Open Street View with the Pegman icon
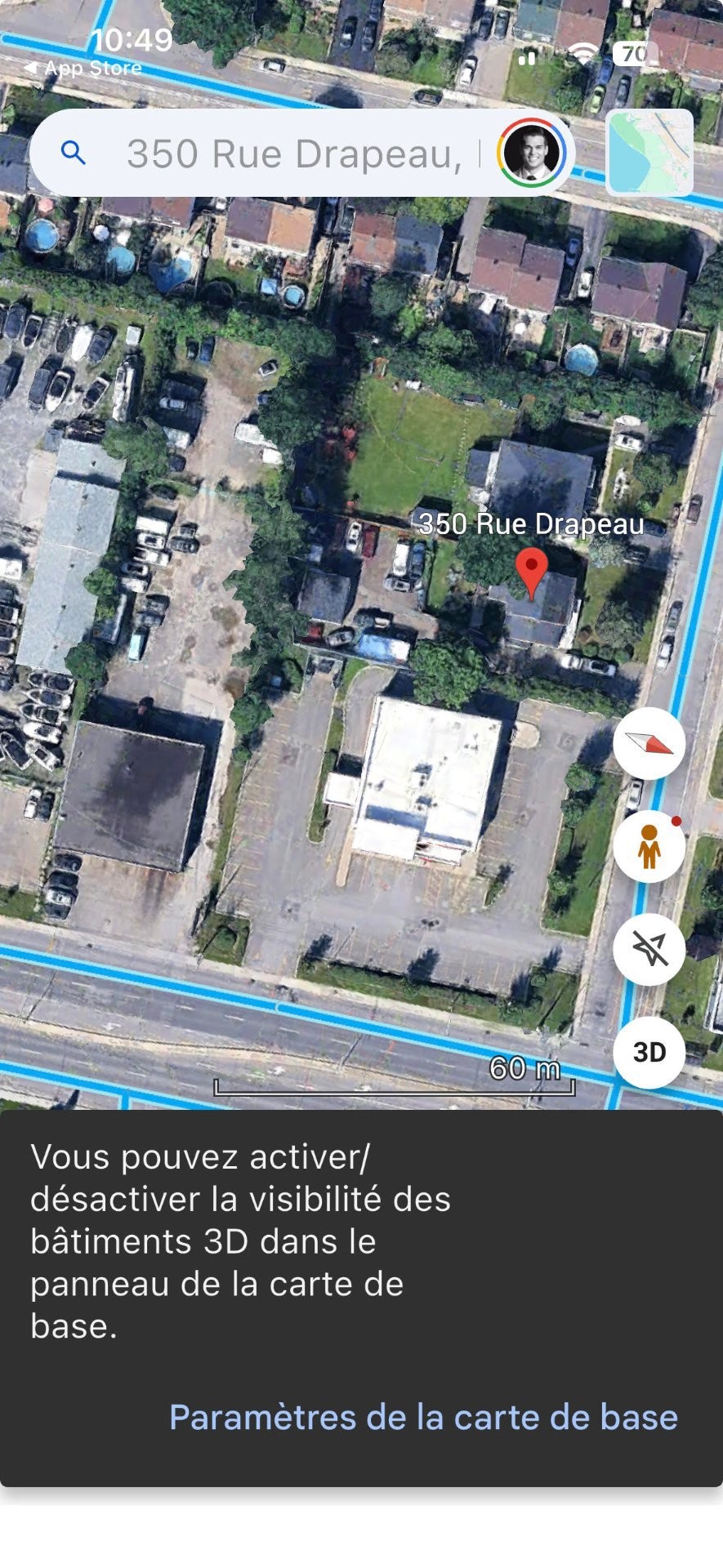The image size is (723, 1568). pyautogui.click(x=649, y=846)
